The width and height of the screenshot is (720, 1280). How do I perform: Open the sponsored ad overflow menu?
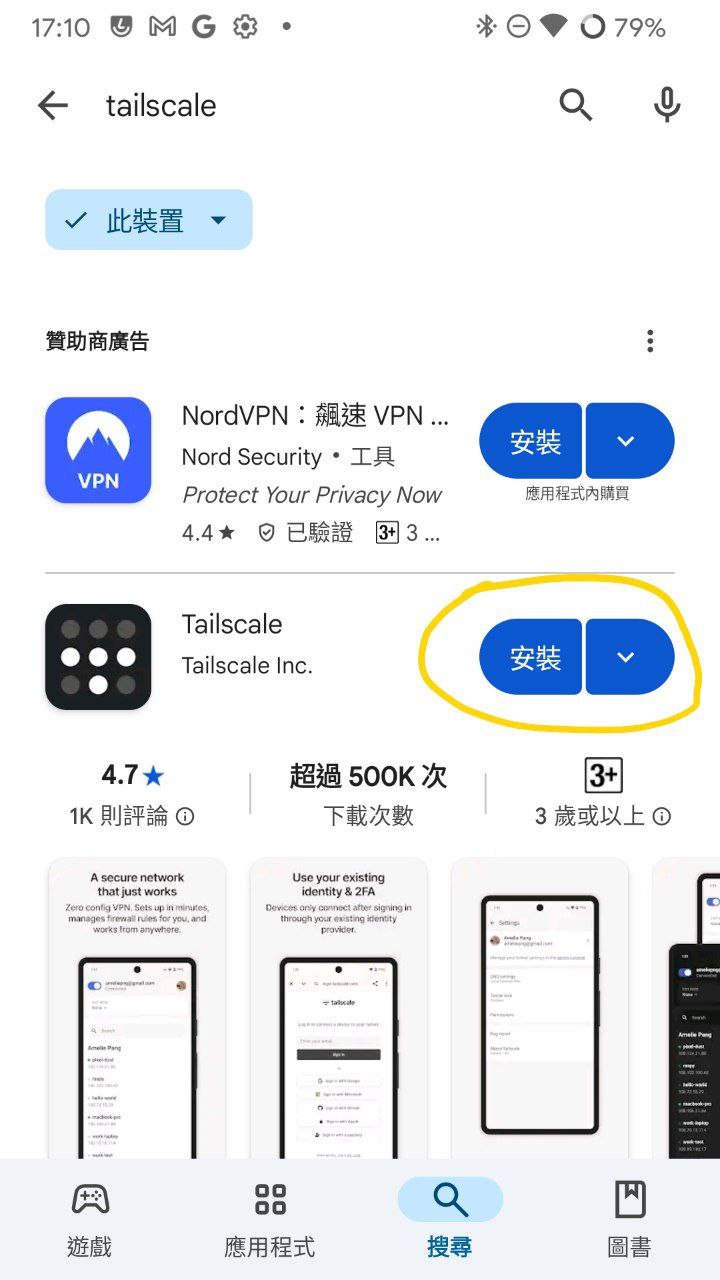click(x=650, y=341)
